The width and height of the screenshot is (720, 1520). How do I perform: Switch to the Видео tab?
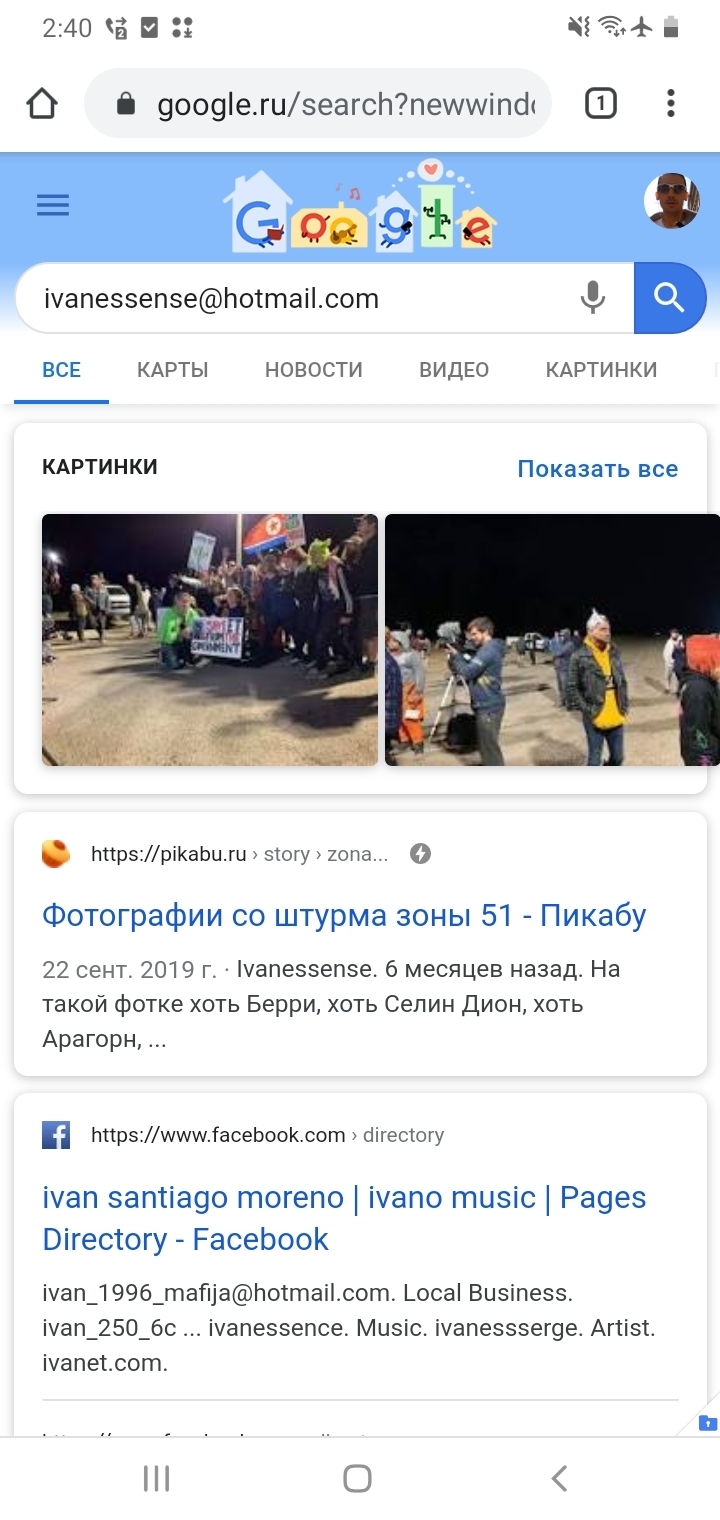(x=454, y=370)
